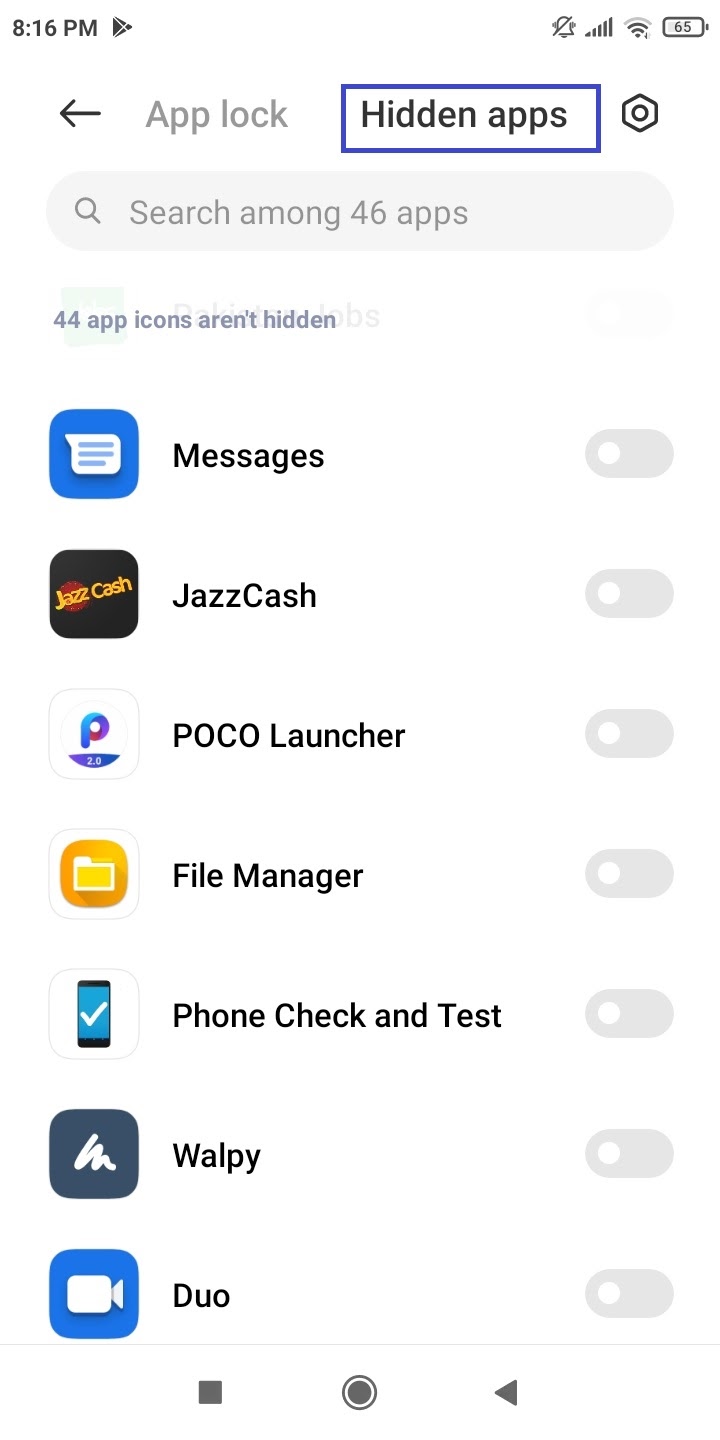Switch on hiding for Duo
Image resolution: width=720 pixels, height=1440 pixels.
tap(629, 1294)
